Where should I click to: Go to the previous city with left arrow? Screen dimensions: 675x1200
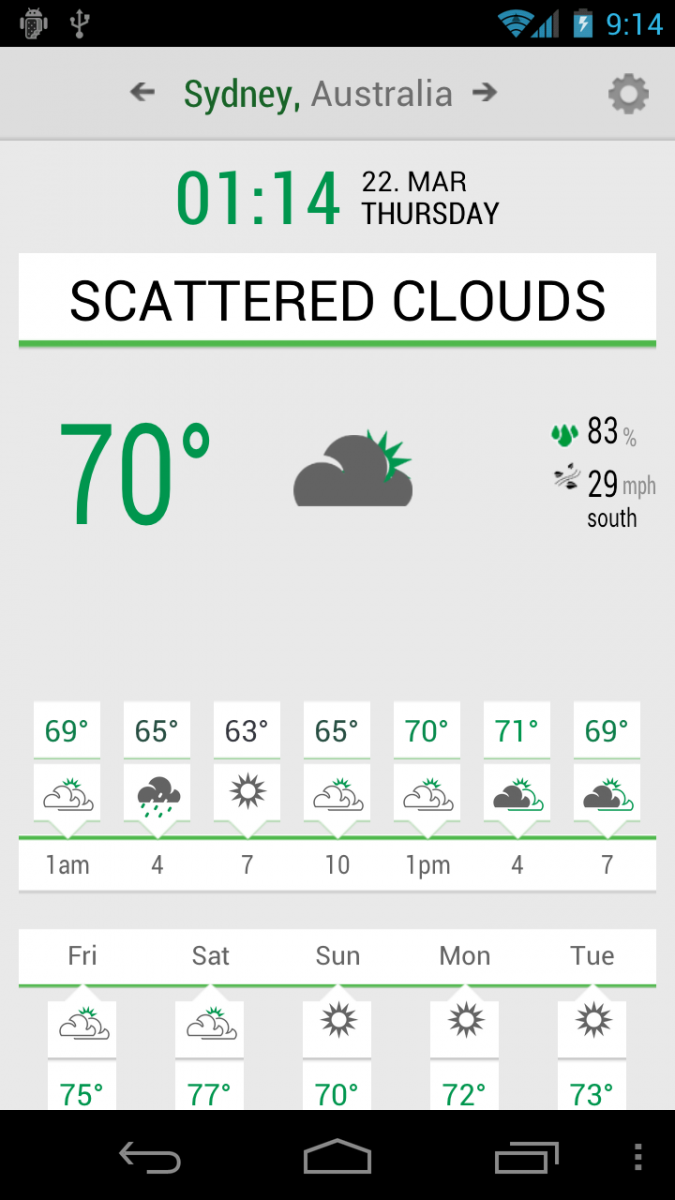click(143, 93)
